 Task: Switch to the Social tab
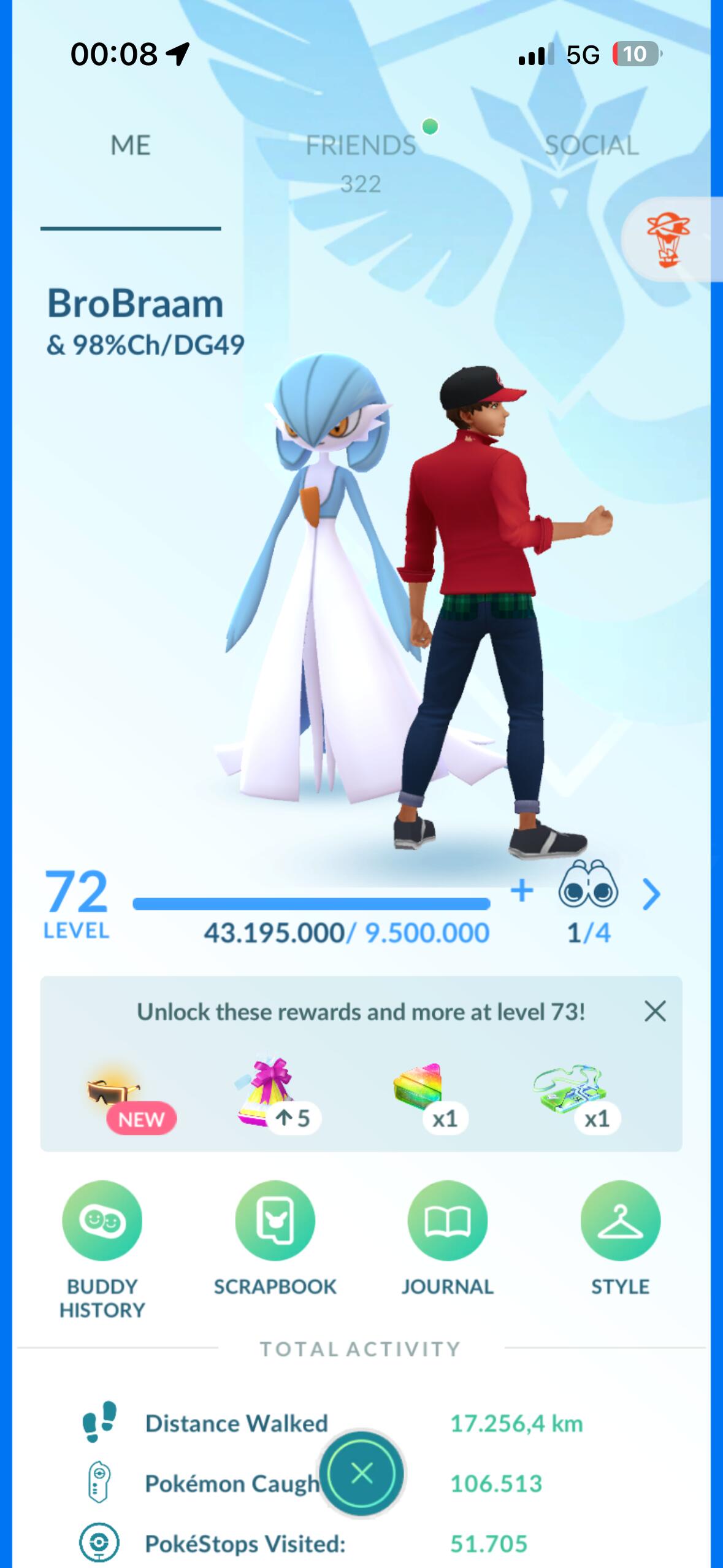tap(591, 147)
